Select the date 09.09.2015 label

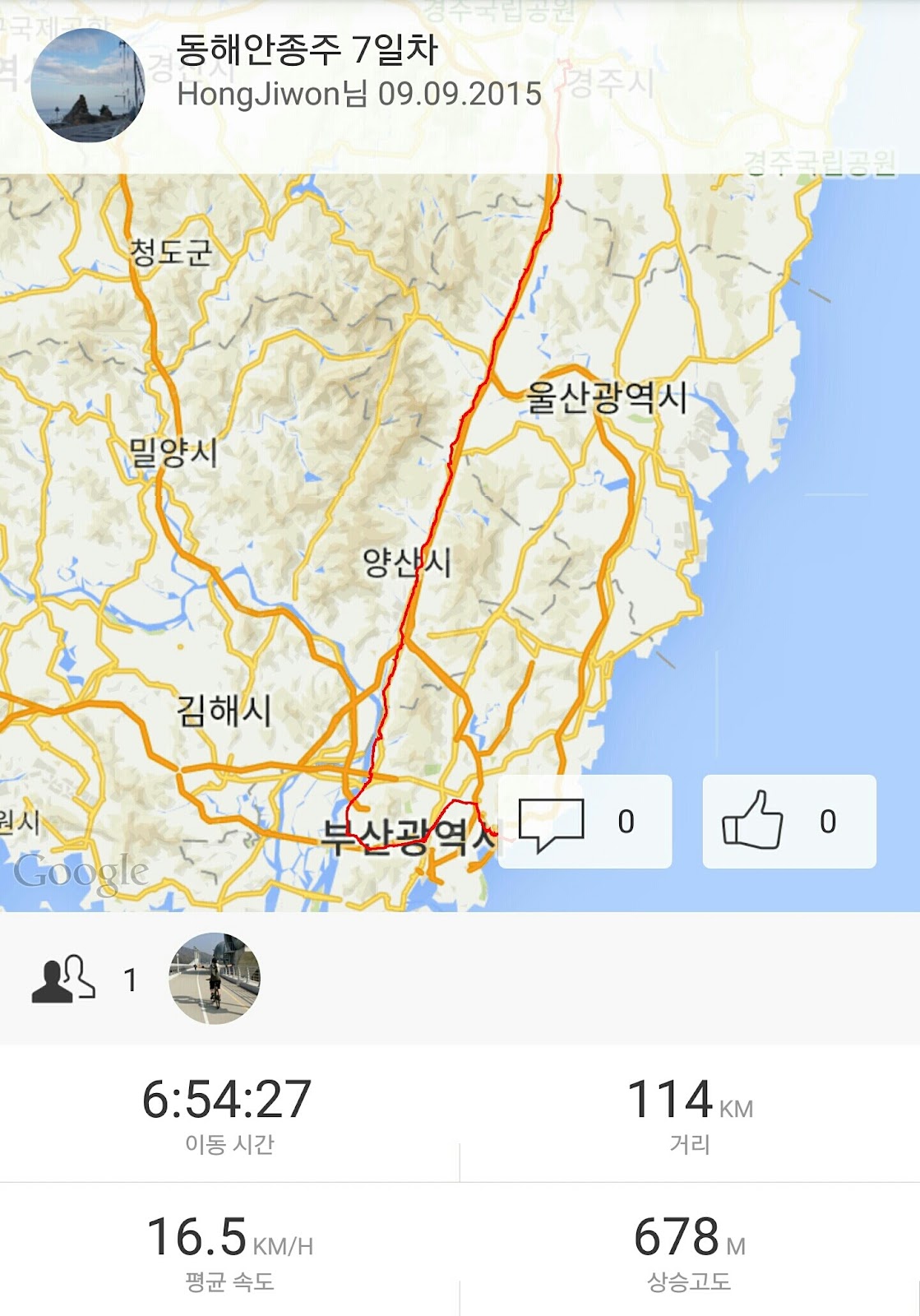457,95
